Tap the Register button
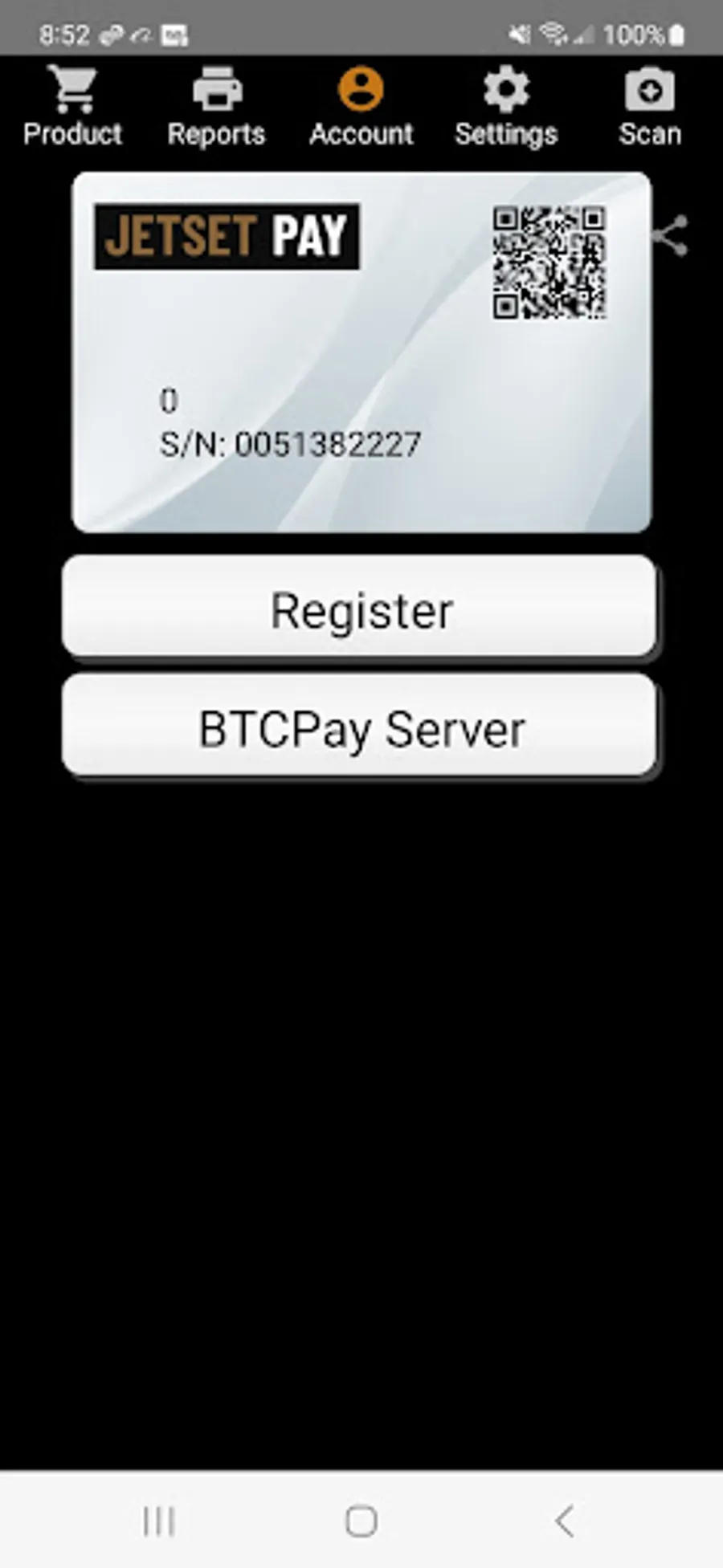 (x=360, y=608)
